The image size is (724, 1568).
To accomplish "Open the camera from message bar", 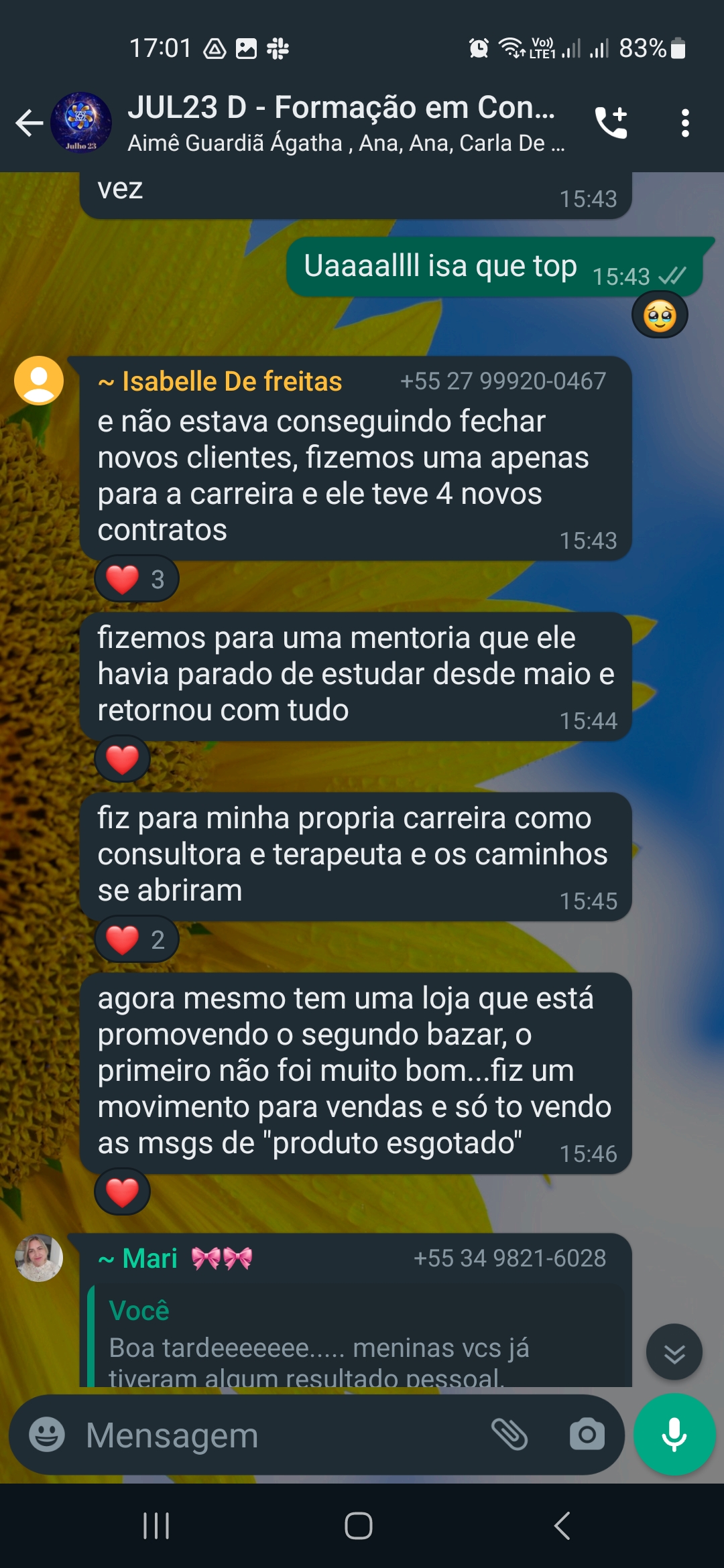I will click(587, 1435).
